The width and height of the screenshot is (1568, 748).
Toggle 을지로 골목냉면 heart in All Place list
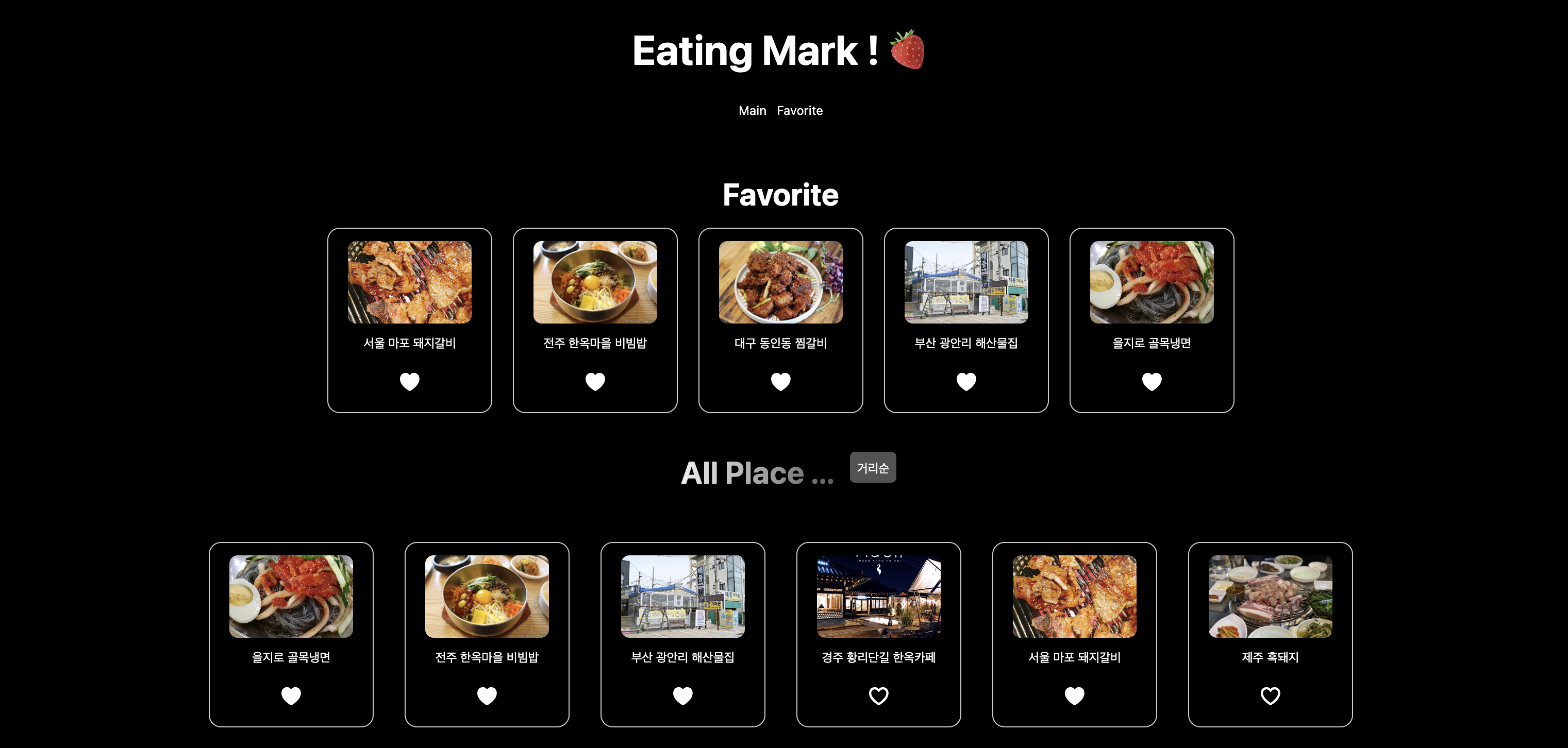pyautogui.click(x=291, y=695)
